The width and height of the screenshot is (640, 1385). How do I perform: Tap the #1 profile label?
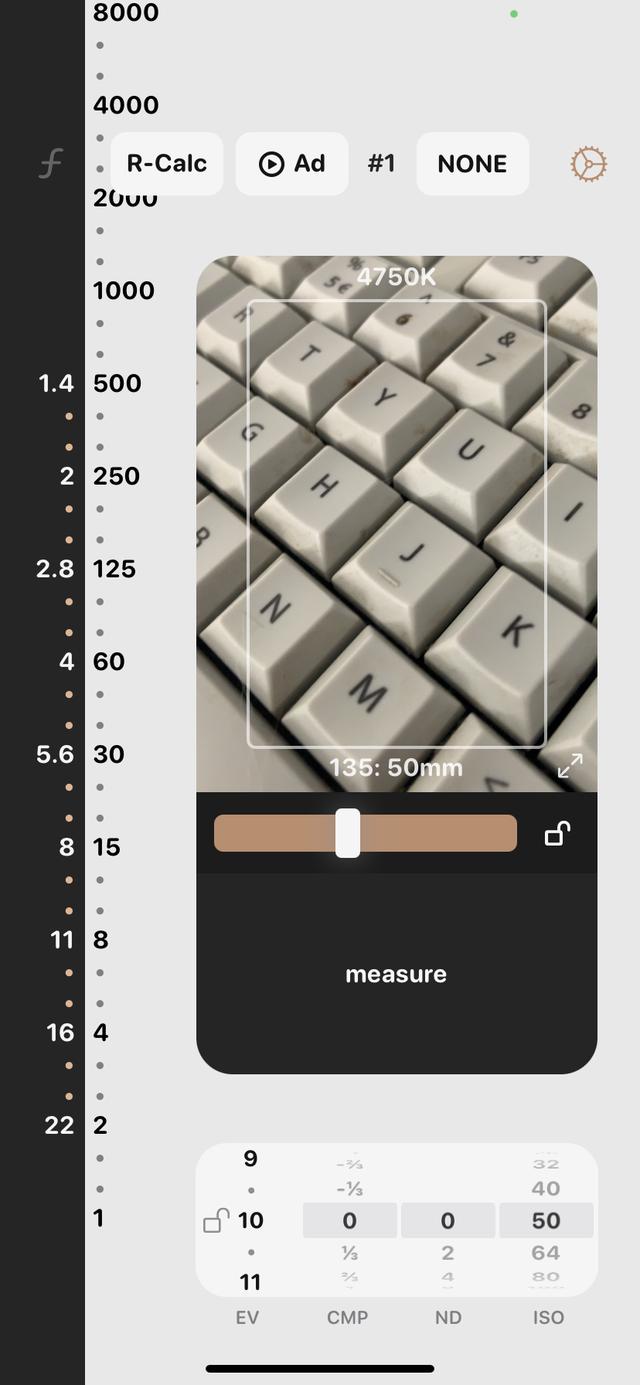(x=381, y=164)
